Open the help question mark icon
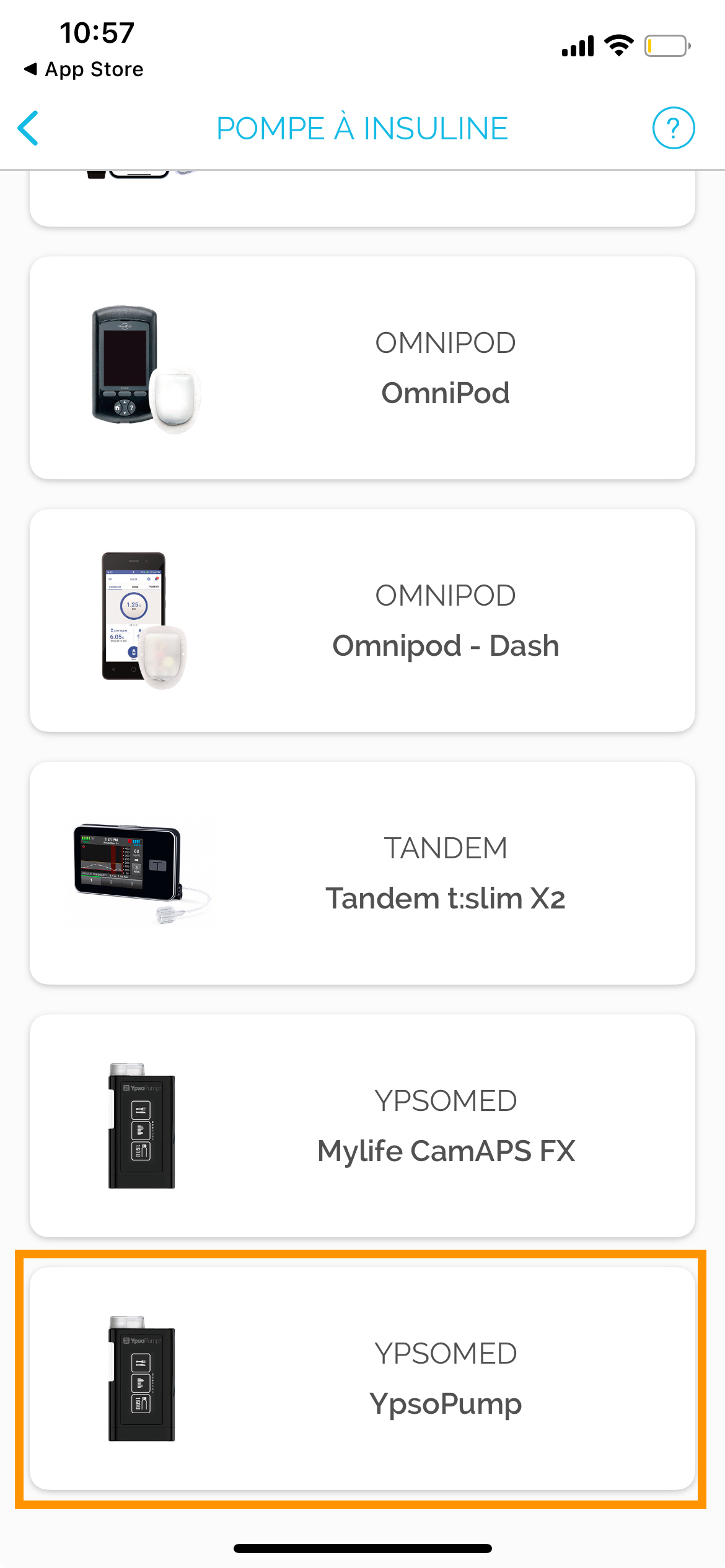Viewport: 725px width, 1568px height. [x=674, y=128]
